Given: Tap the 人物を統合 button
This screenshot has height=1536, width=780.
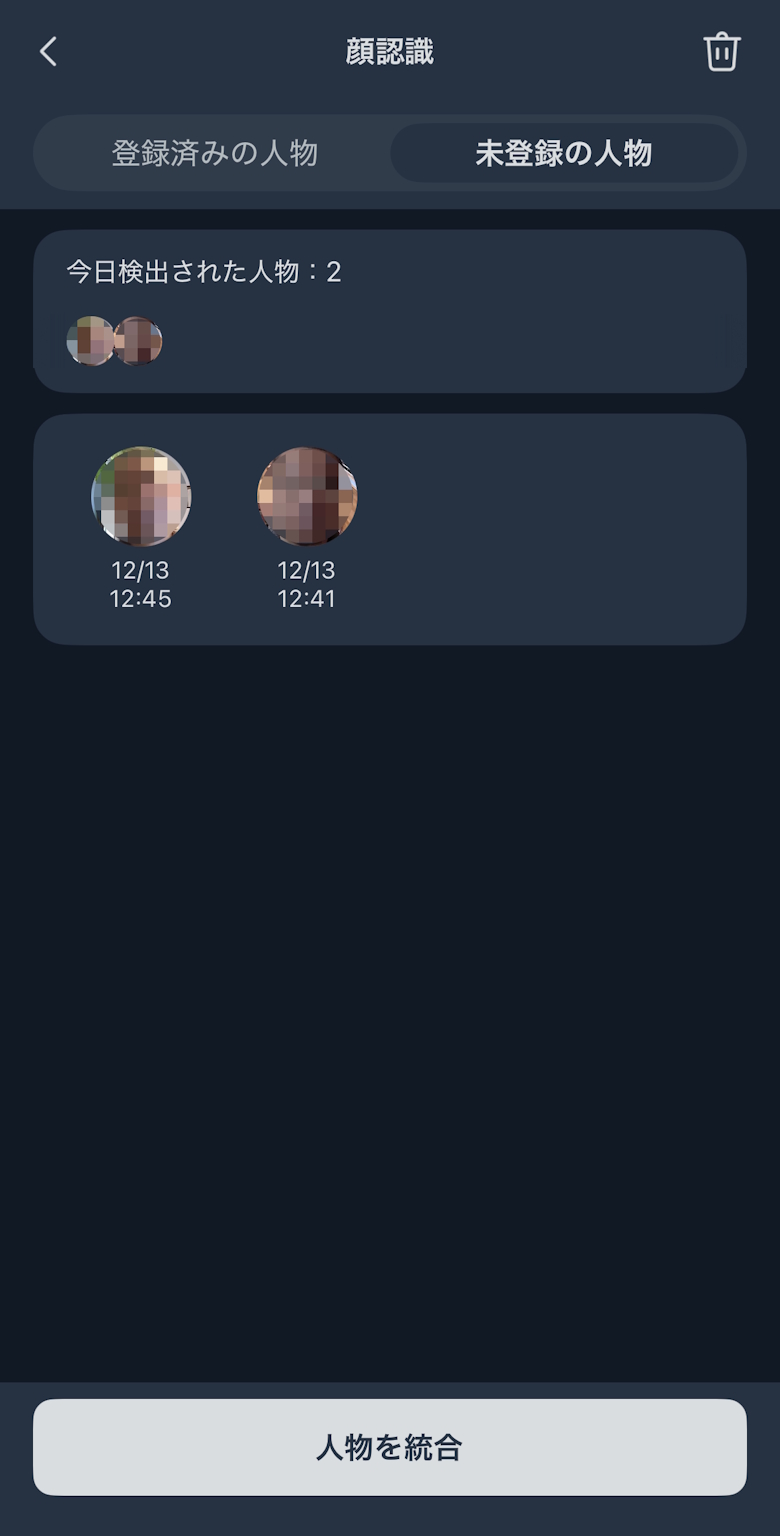Looking at the screenshot, I should (390, 1447).
